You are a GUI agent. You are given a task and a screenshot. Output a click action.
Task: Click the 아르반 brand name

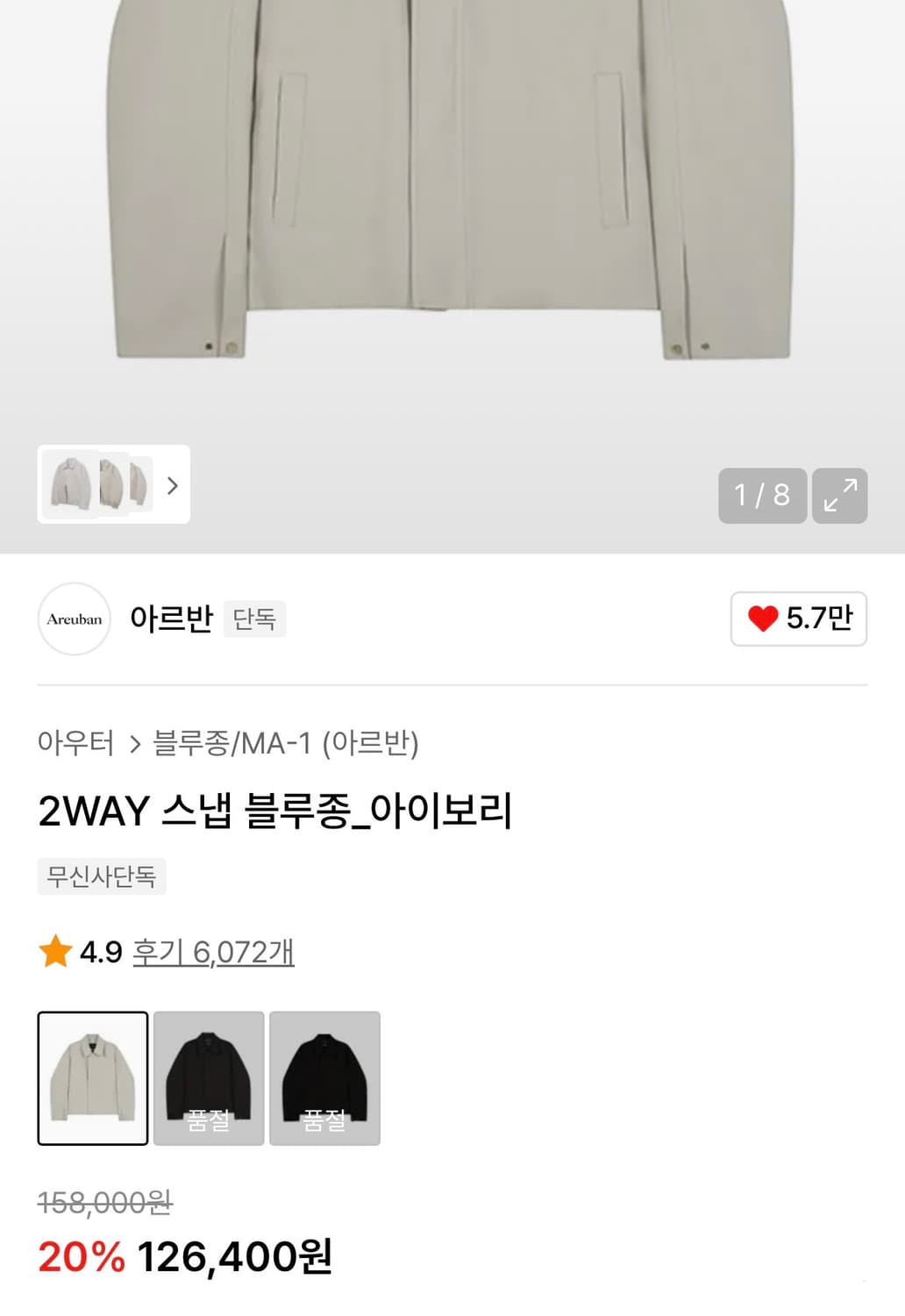(x=172, y=619)
